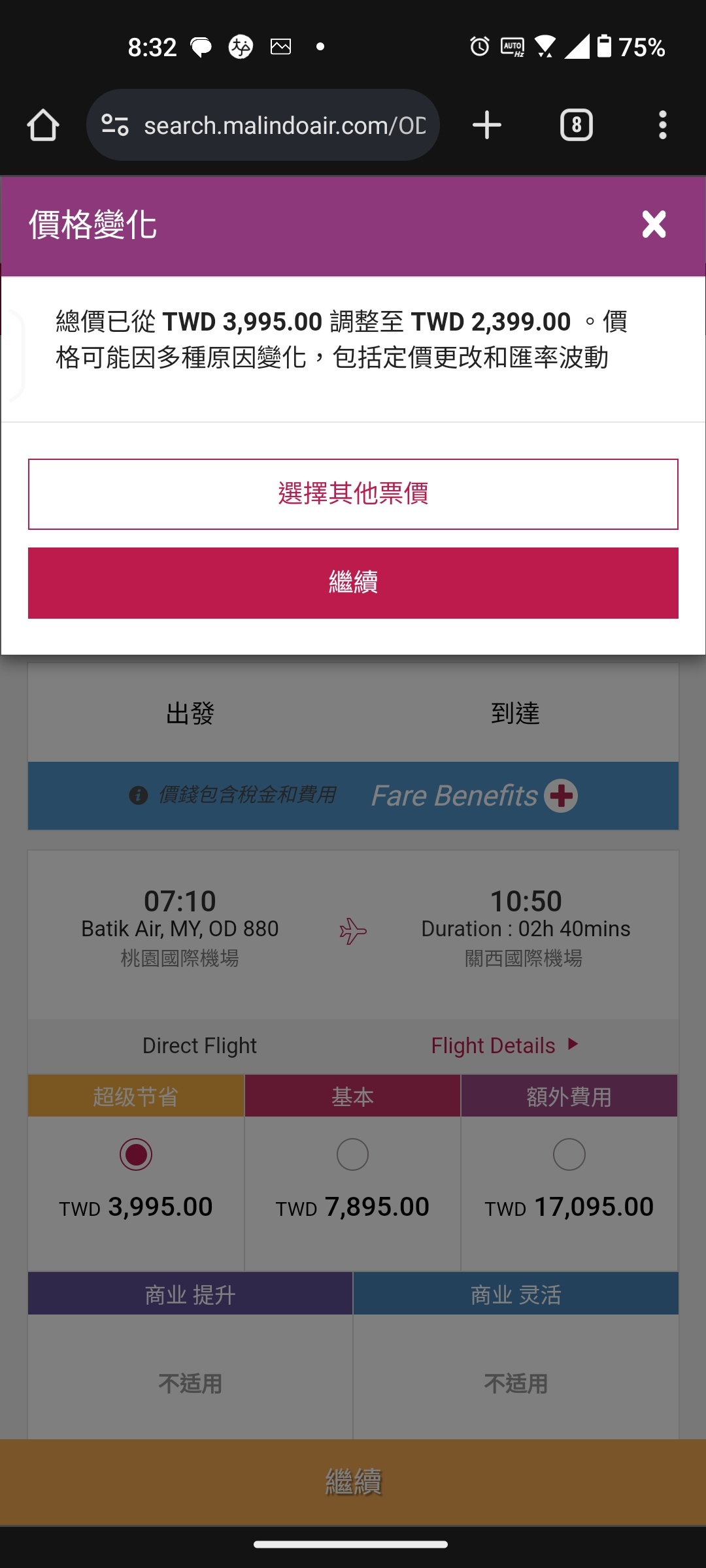Open the tab switcher showing 8 tabs
The width and height of the screenshot is (706, 1568).
coord(577,125)
